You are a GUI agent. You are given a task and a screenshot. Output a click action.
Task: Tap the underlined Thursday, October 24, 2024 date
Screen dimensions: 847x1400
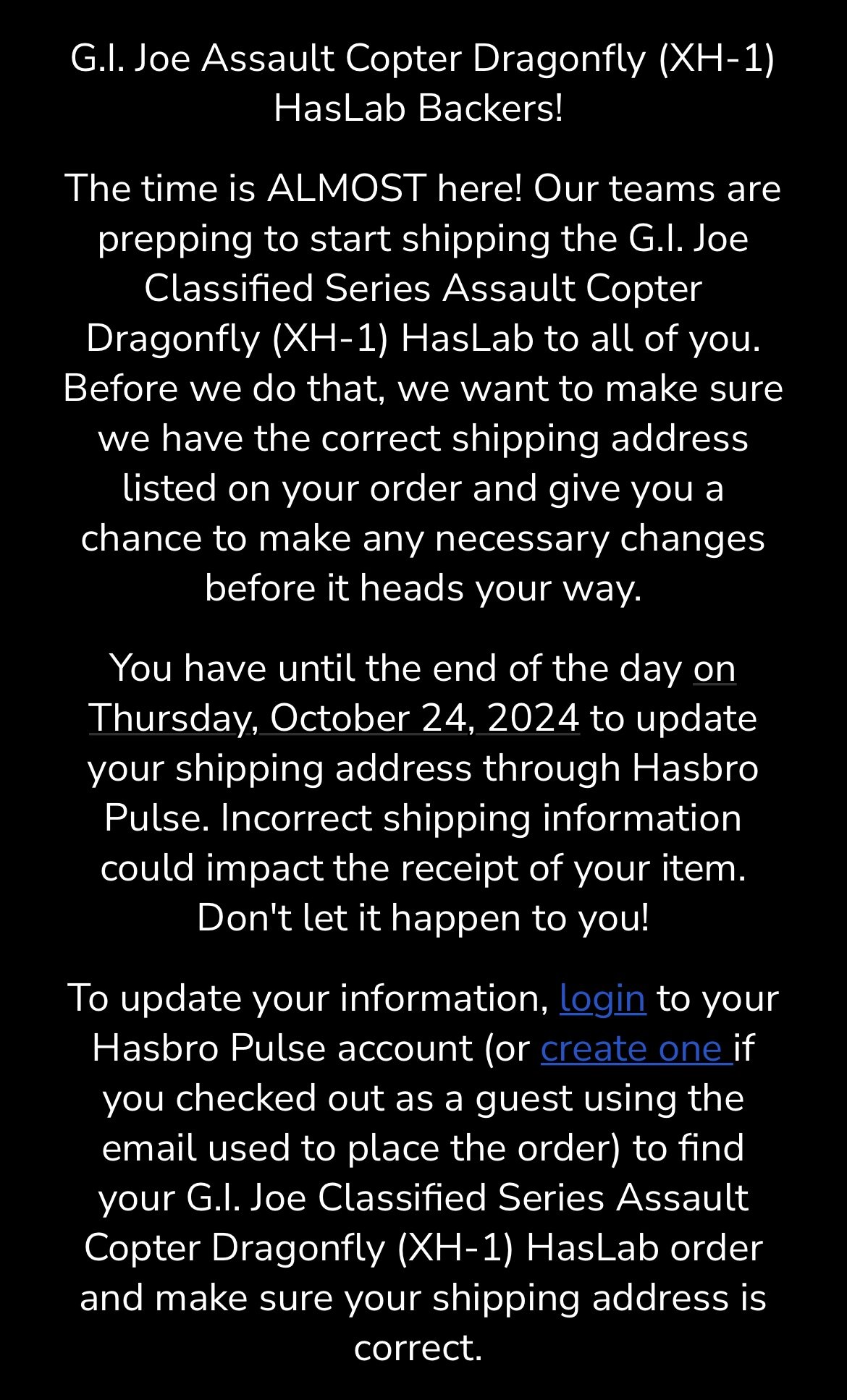[x=334, y=718]
